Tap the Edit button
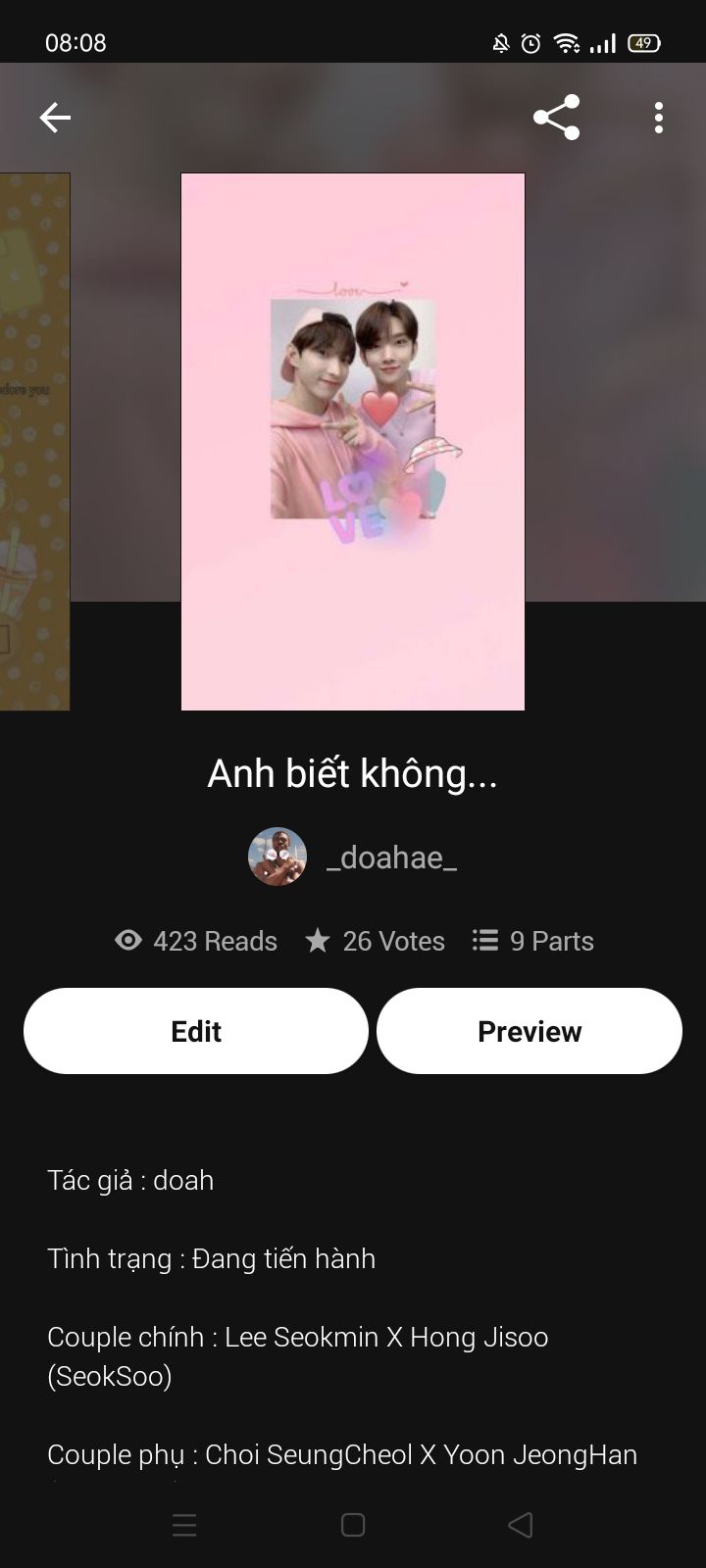 click(x=196, y=1031)
